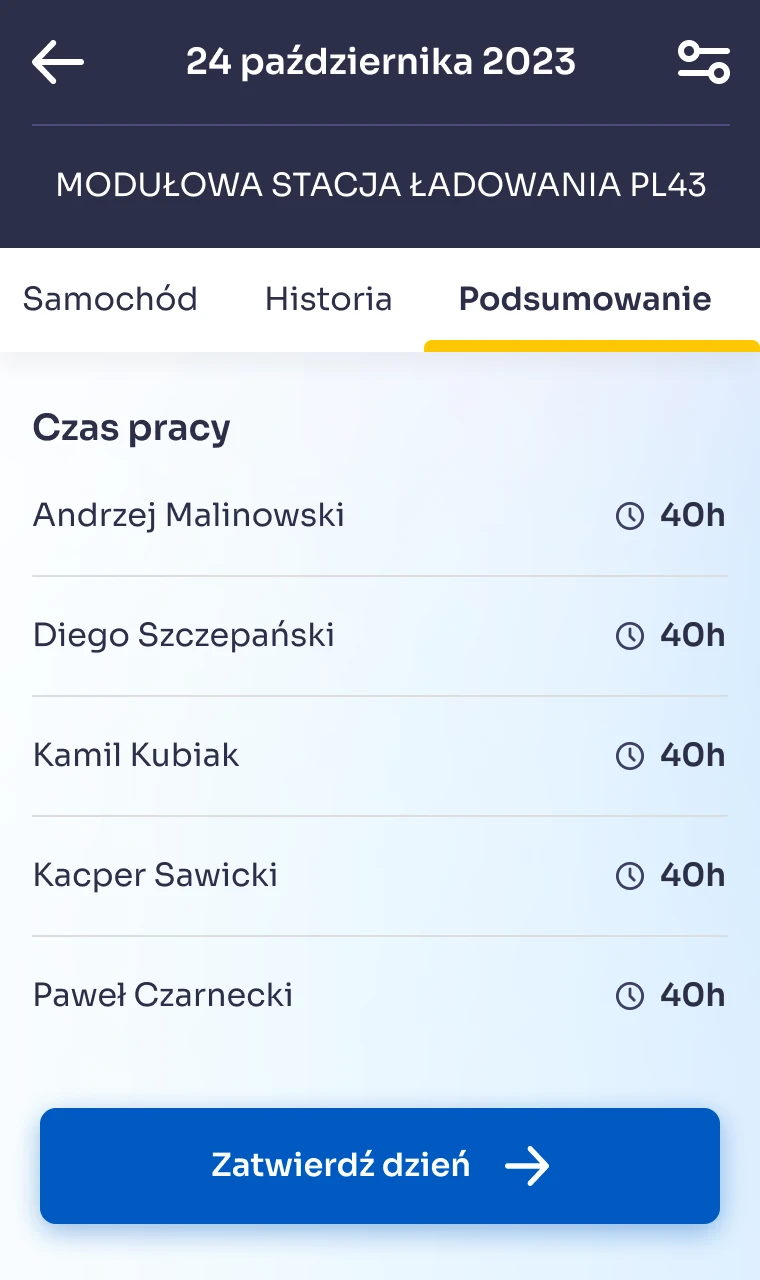The image size is (760, 1280).
Task: Click the yellow active tab indicator bar
Action: tap(592, 344)
